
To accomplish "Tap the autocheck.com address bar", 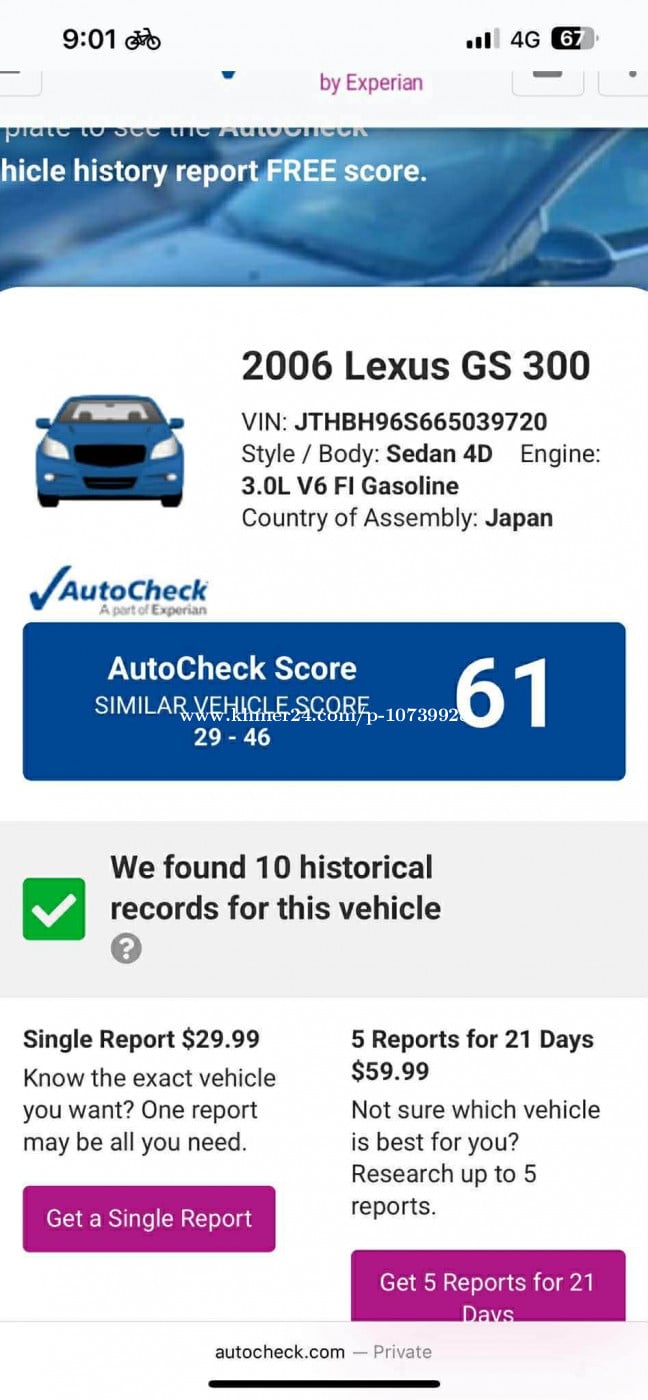I will coord(323,1351).
